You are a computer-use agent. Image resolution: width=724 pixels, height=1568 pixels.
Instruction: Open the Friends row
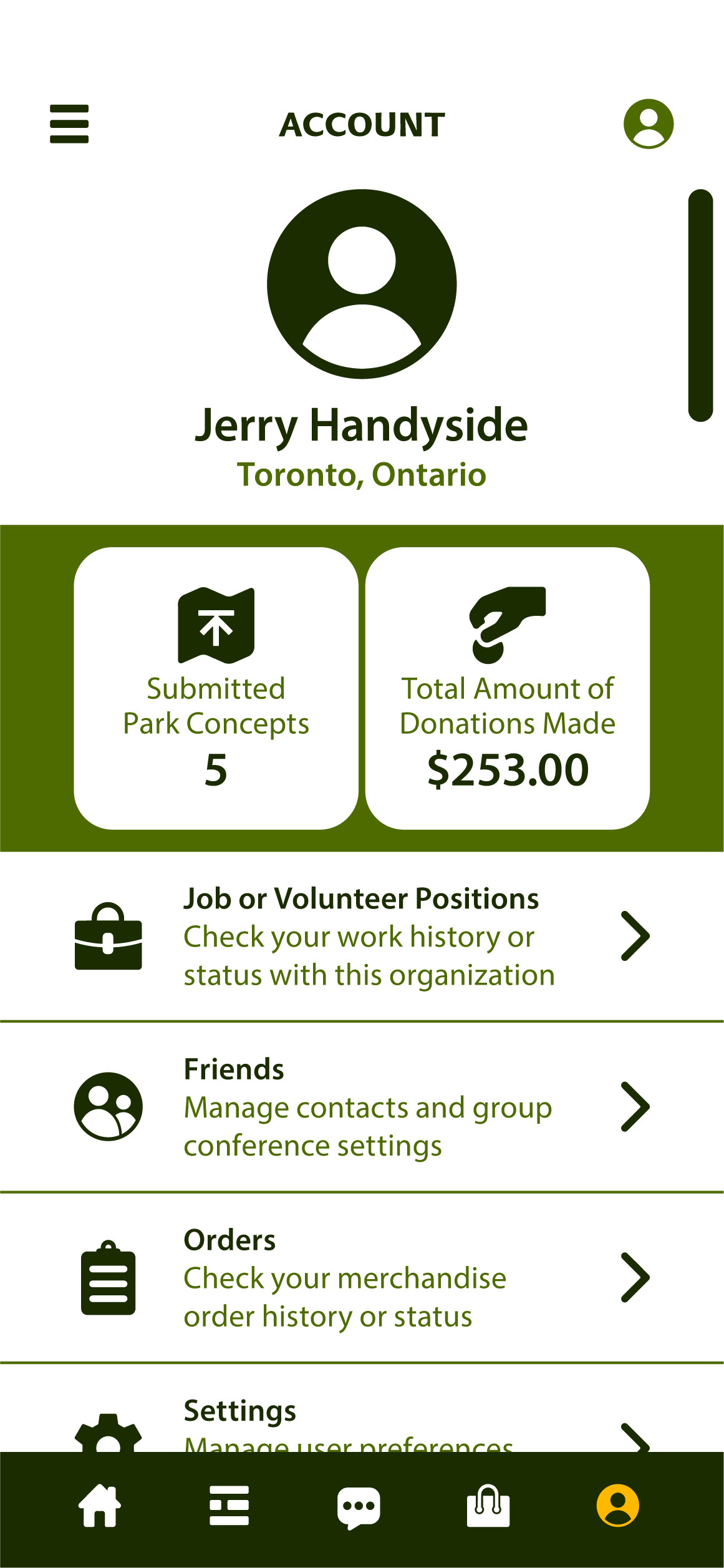coord(362,1107)
